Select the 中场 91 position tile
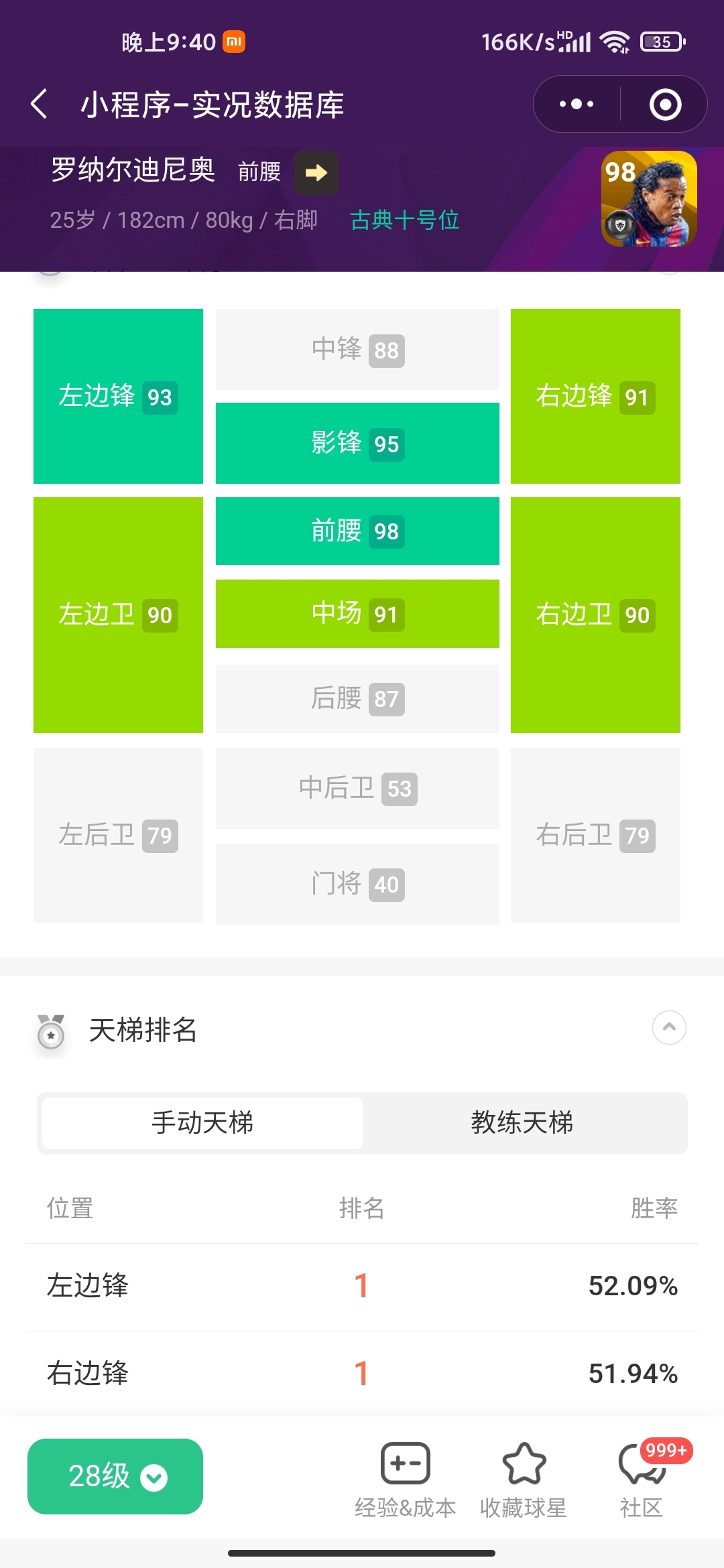This screenshot has width=724, height=1568. point(357,614)
